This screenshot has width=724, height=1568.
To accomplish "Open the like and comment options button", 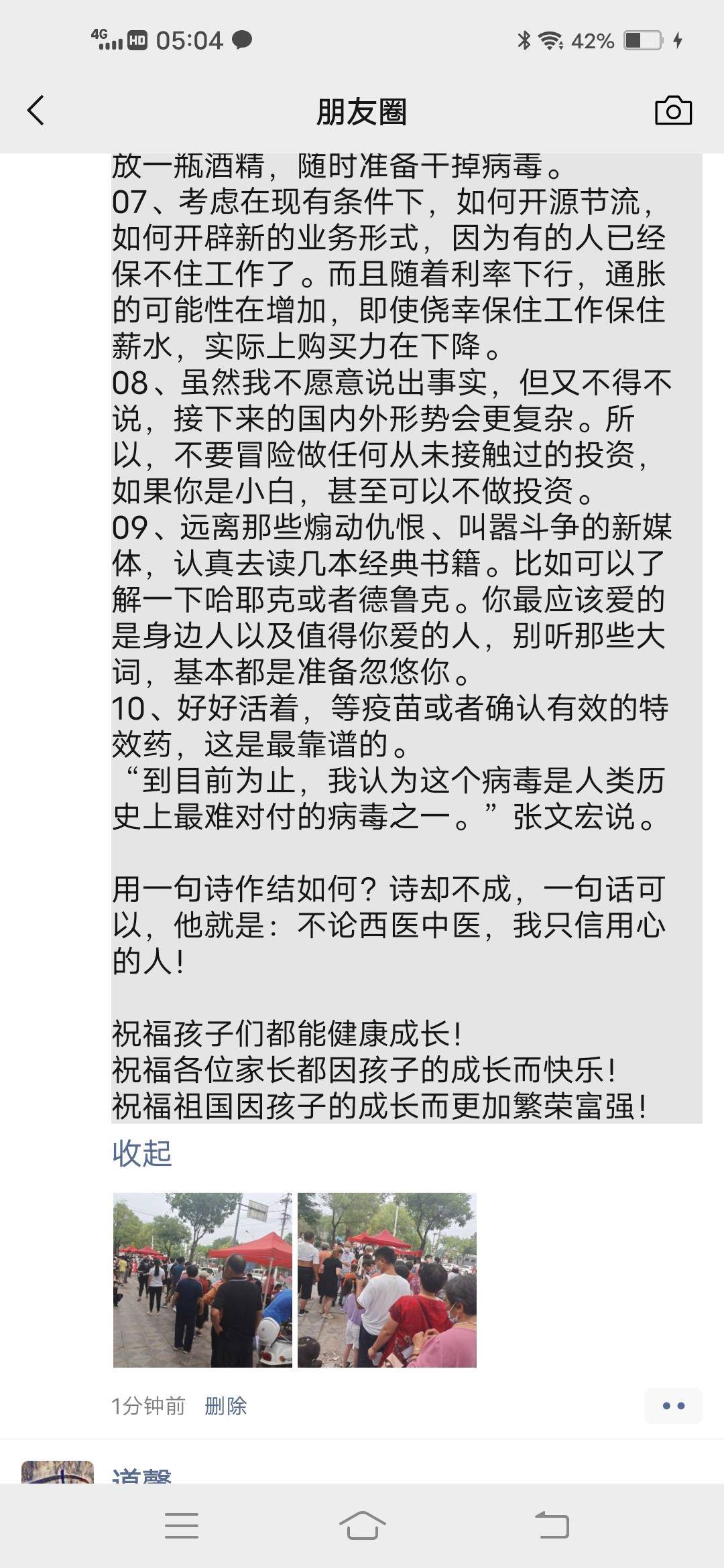I will 673,1405.
